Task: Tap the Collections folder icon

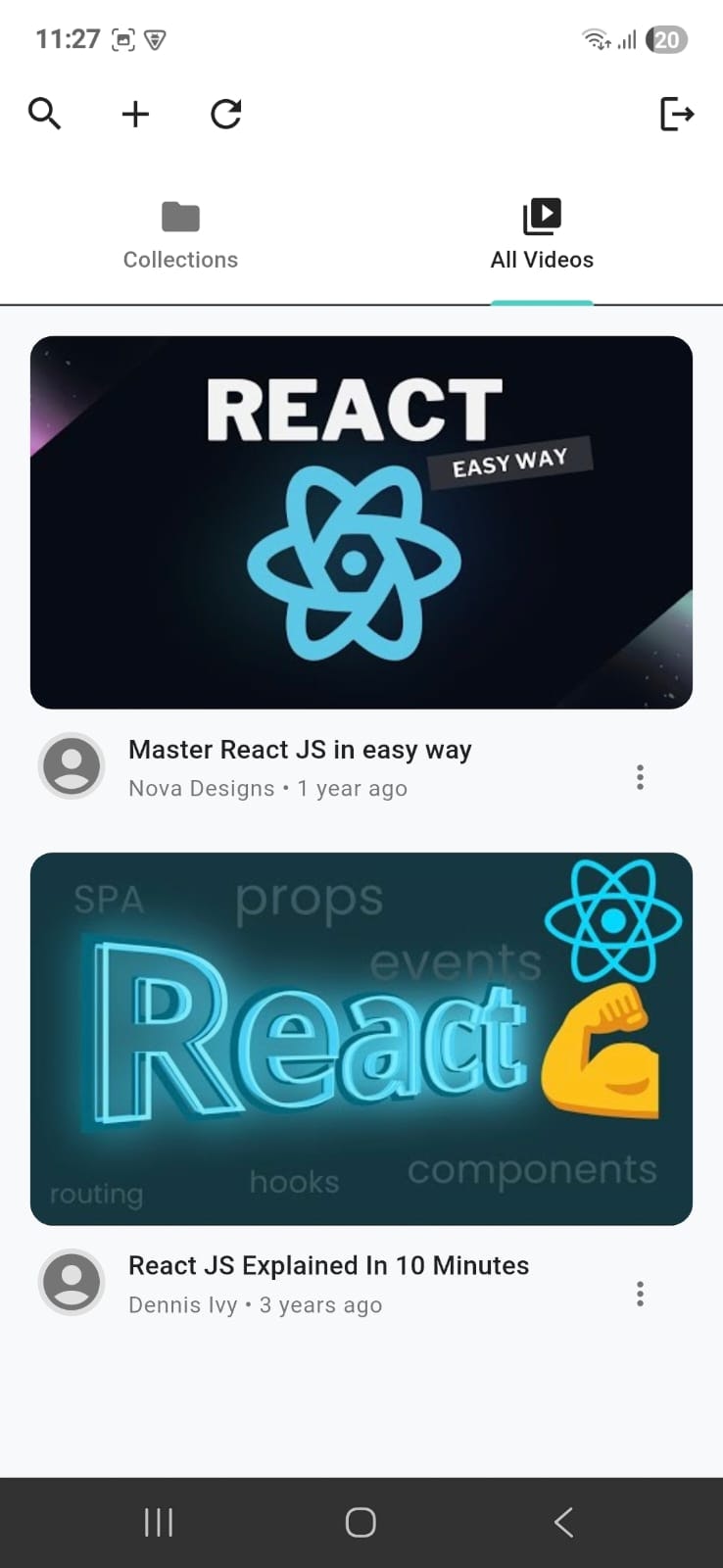Action: [x=180, y=216]
